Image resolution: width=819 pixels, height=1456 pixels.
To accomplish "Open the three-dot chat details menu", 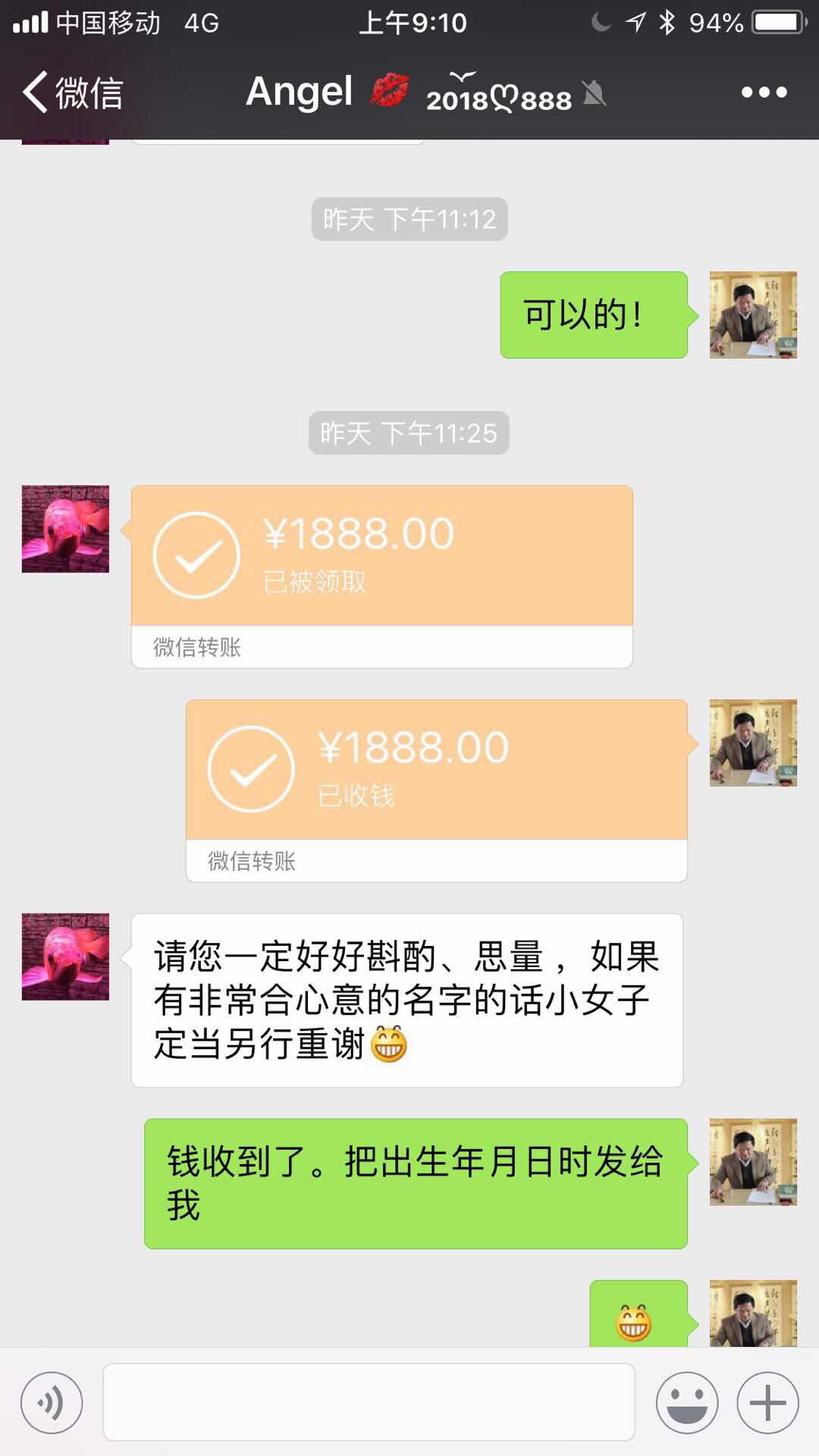I will [x=764, y=92].
